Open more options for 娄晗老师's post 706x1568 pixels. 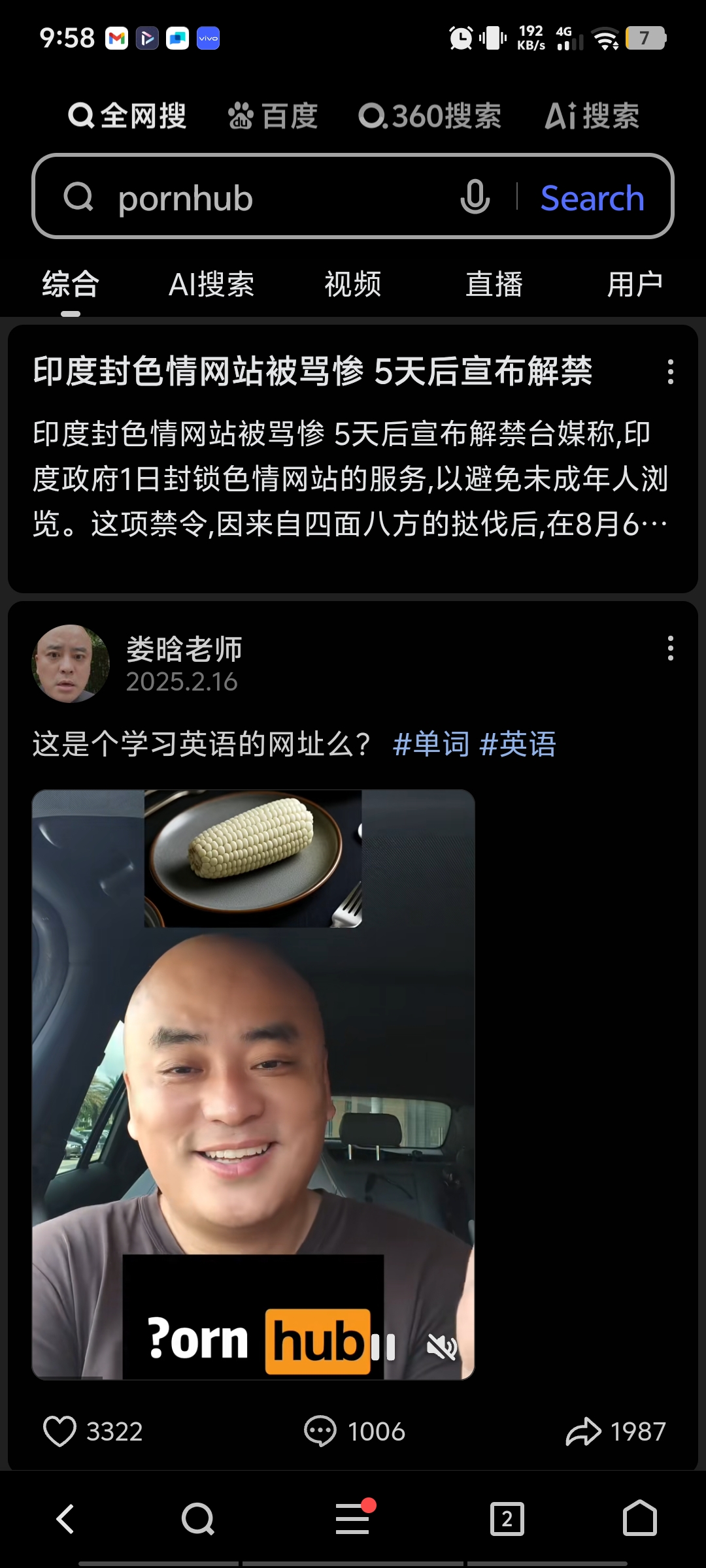click(x=670, y=649)
